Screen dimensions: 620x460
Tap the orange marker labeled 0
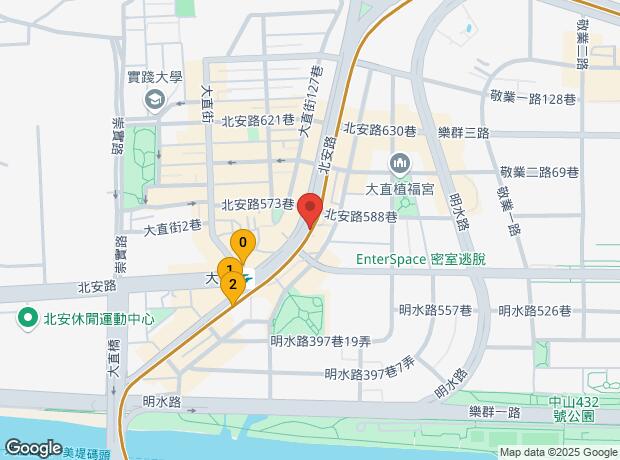click(x=242, y=243)
